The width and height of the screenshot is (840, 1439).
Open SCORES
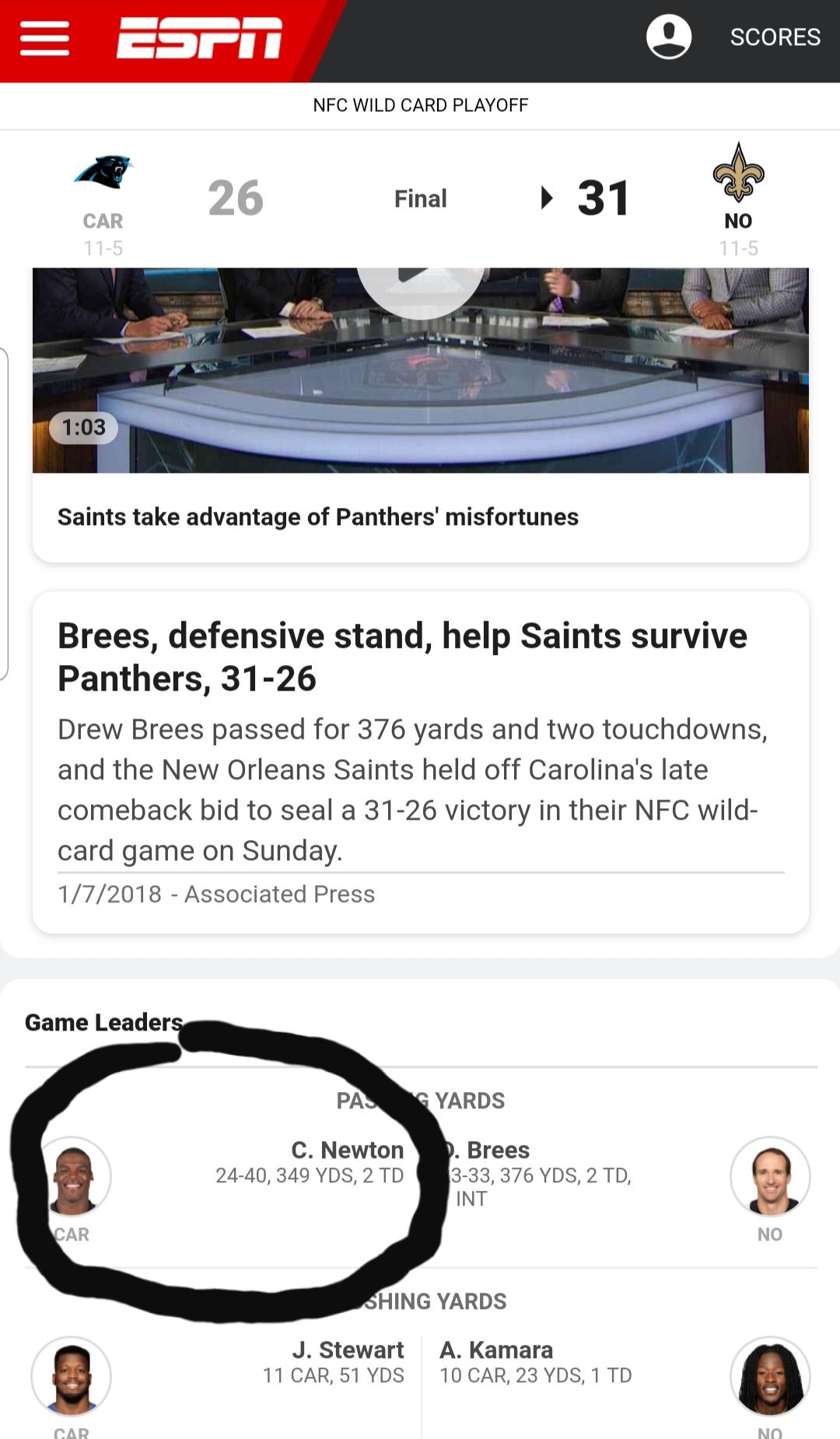[x=775, y=37]
